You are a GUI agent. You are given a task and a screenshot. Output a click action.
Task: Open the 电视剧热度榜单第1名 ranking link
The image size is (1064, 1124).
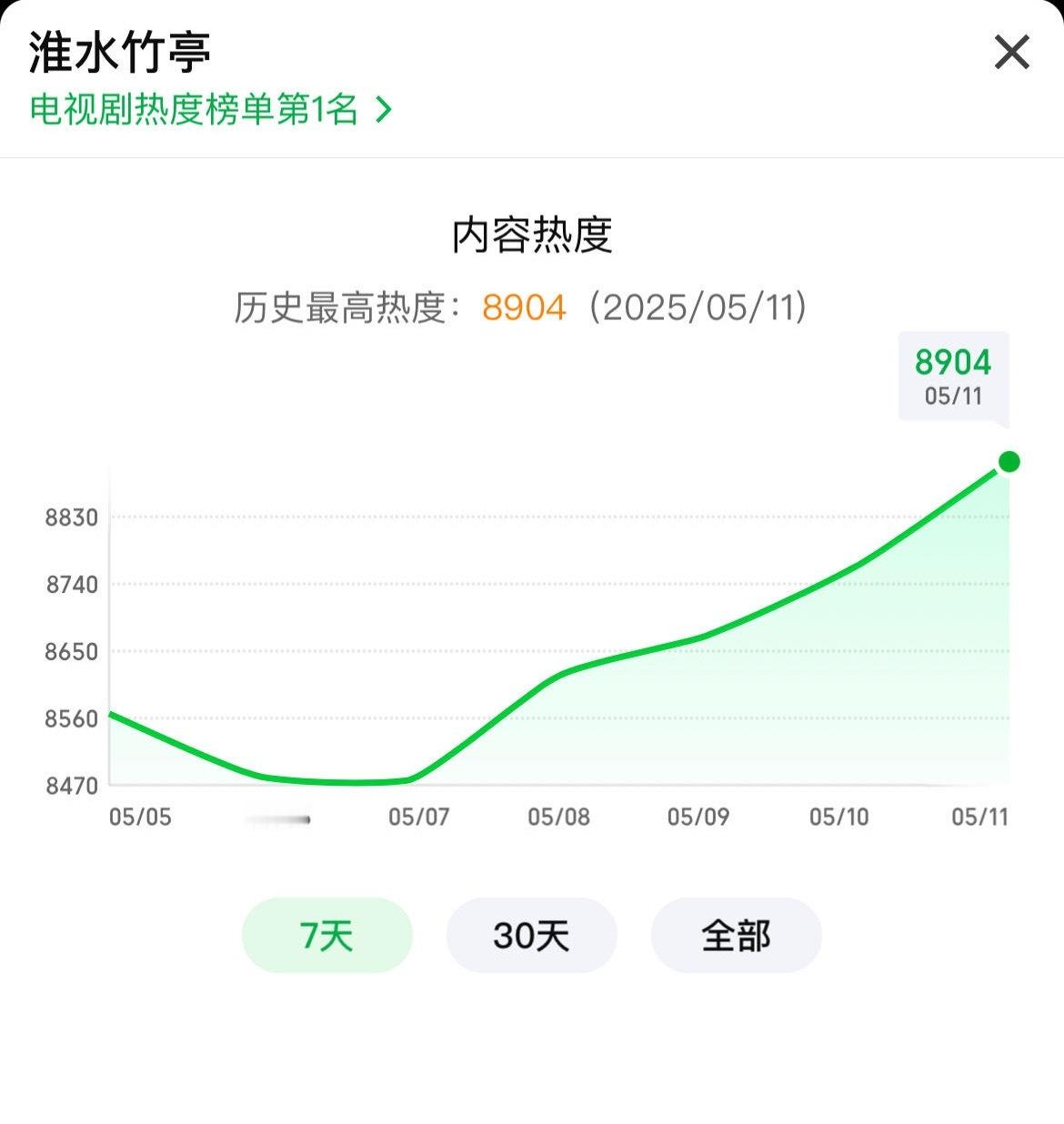tap(211, 110)
